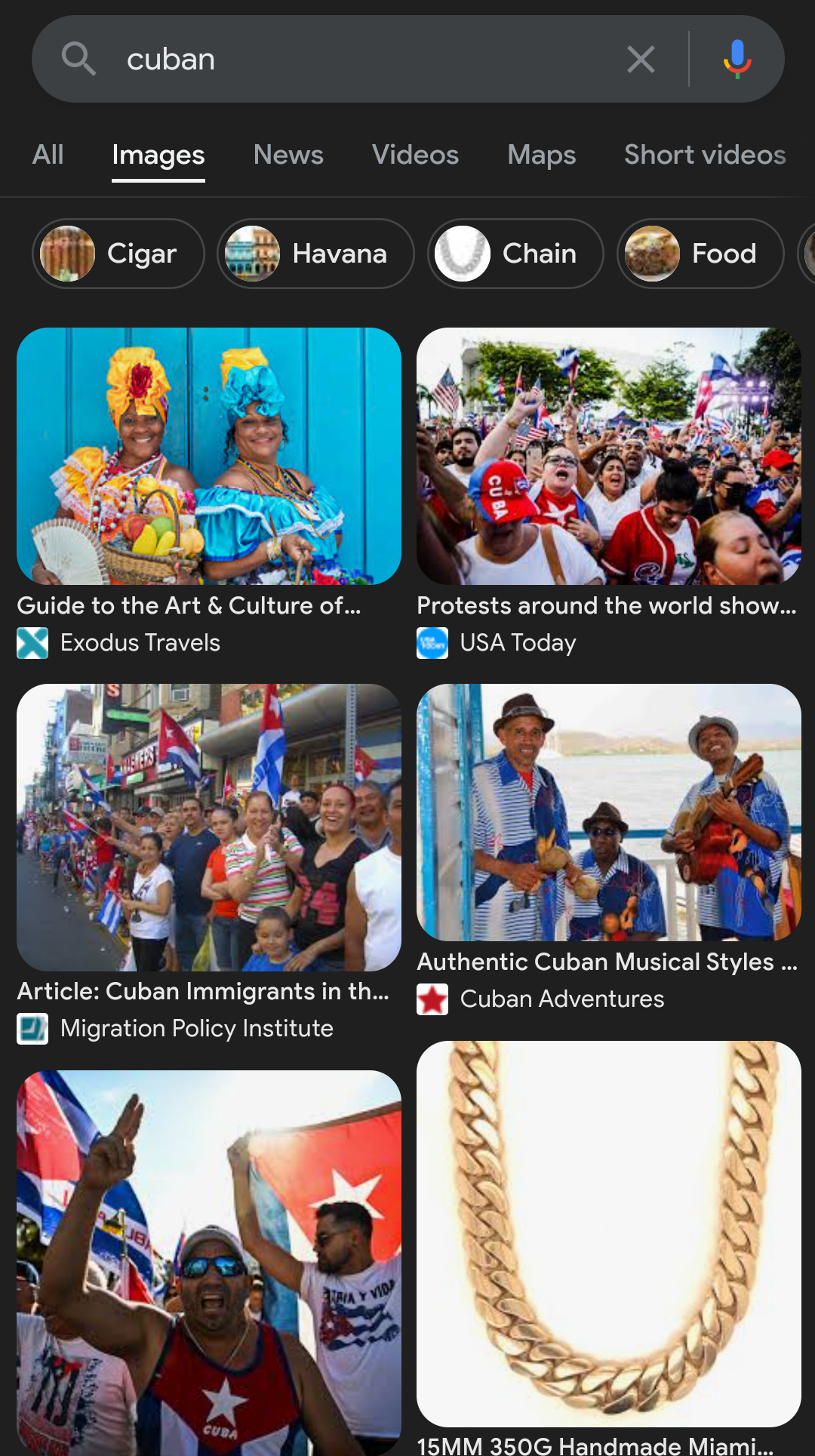
Task: Switch to the News tab
Action: pyautogui.click(x=288, y=155)
